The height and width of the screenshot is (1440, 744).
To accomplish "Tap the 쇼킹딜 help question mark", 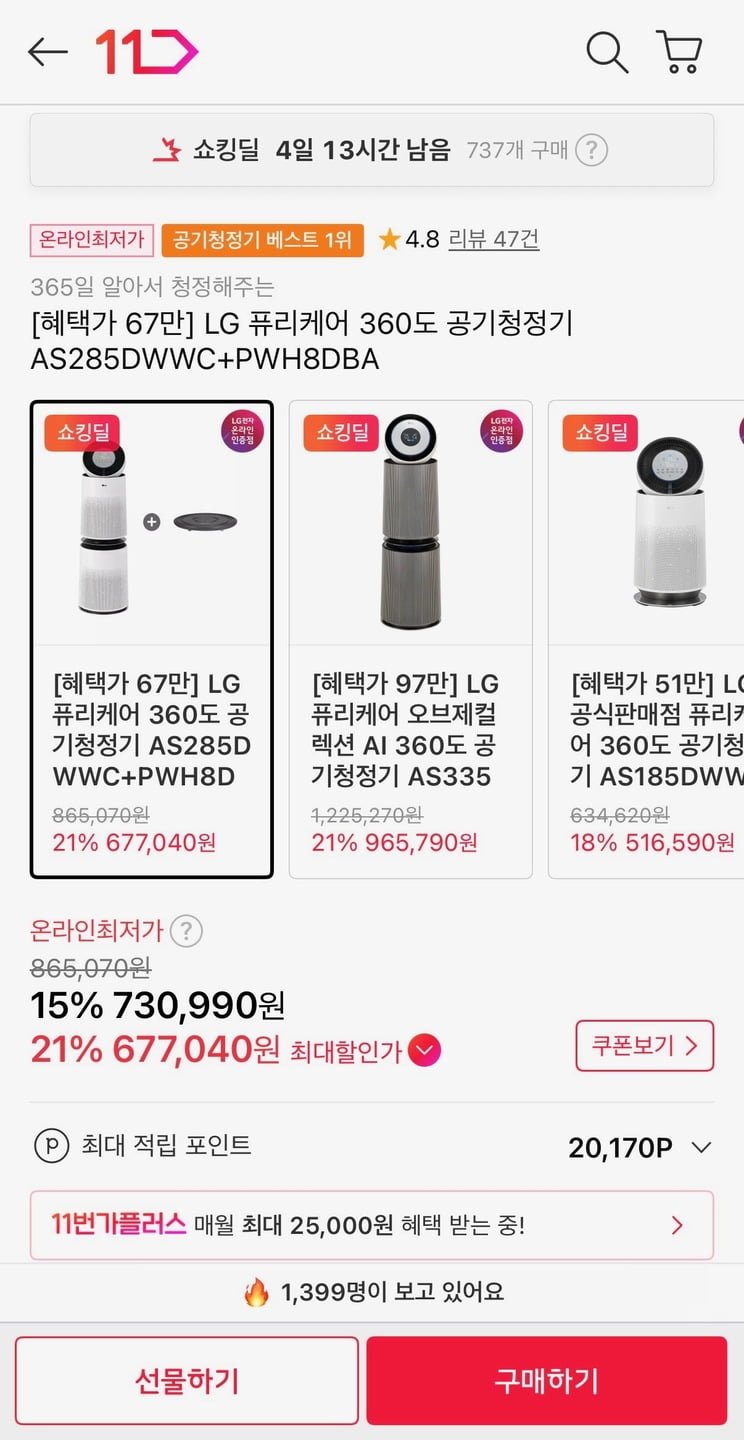I will tap(592, 150).
